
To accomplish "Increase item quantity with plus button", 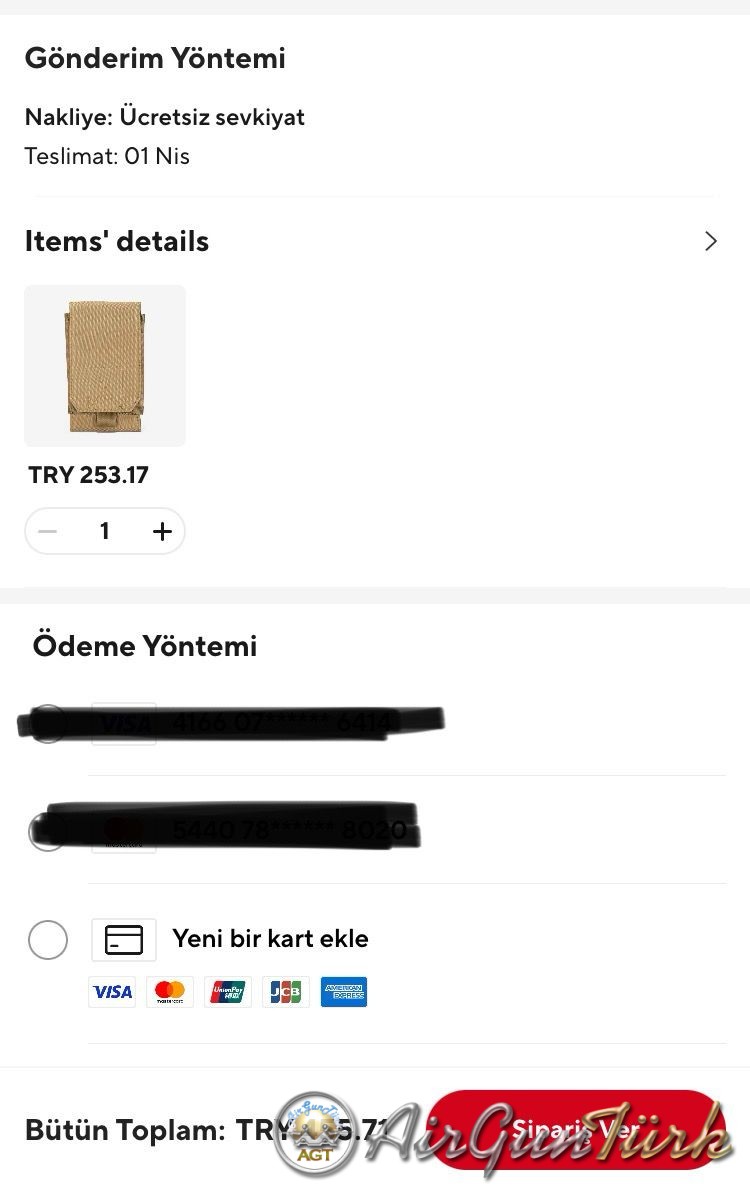I will pos(162,531).
